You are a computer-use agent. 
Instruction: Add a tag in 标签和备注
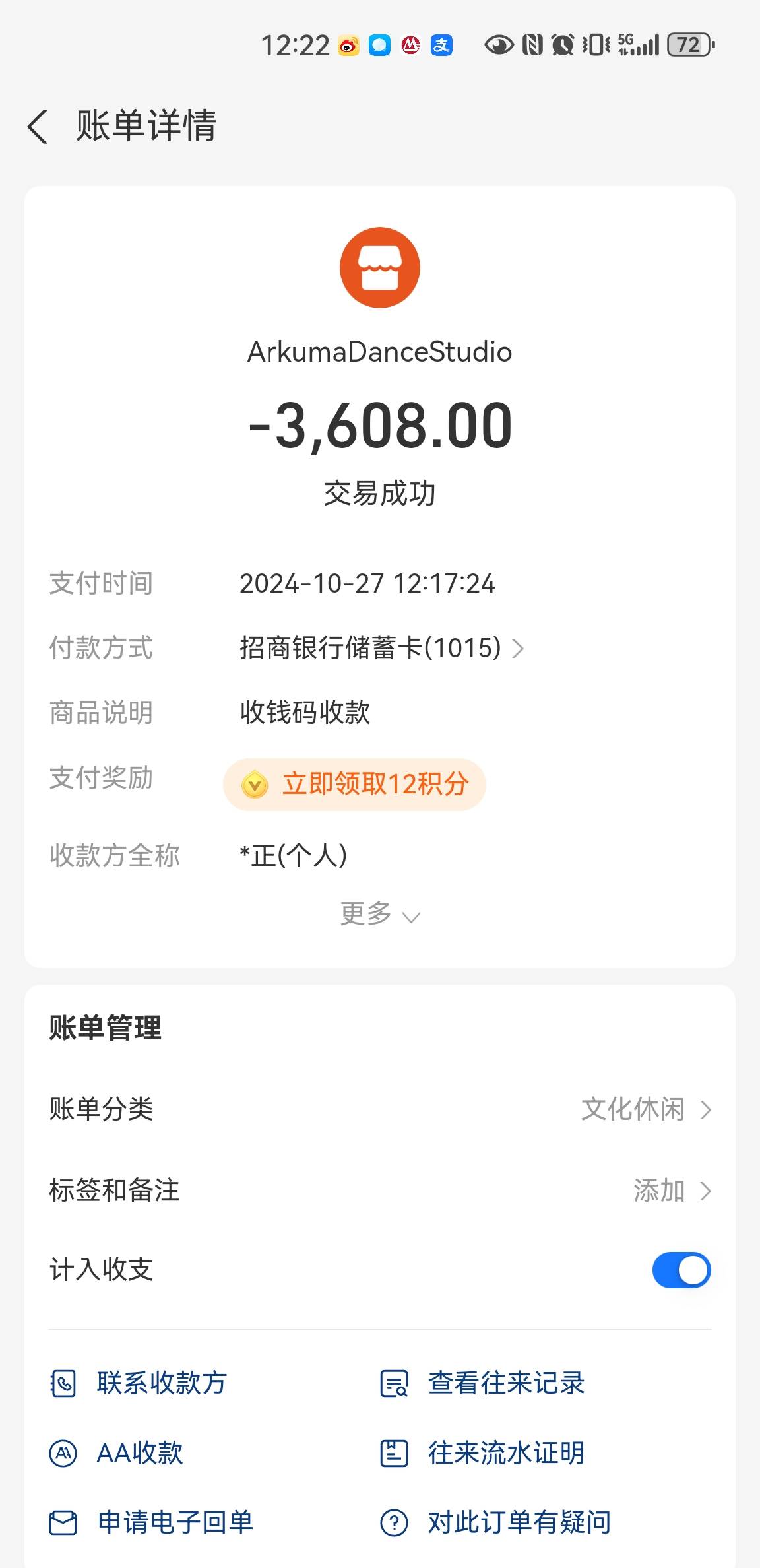click(380, 1191)
